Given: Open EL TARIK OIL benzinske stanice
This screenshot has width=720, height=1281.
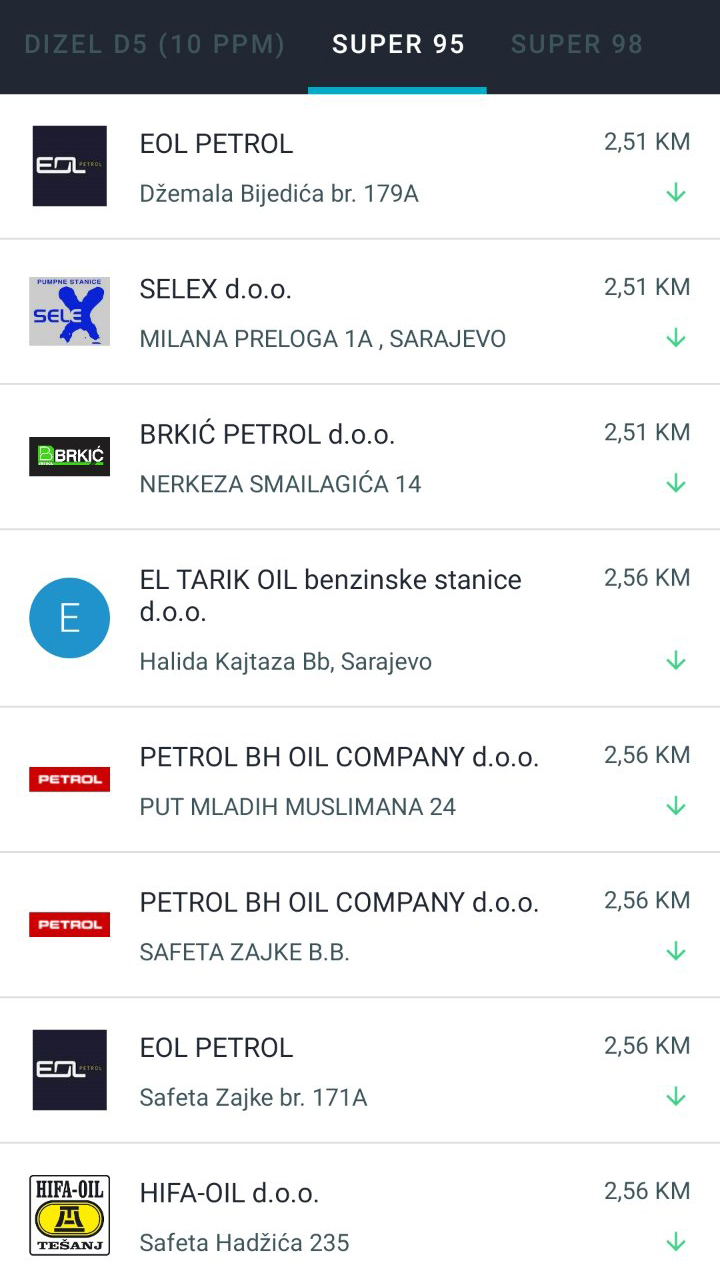Looking at the screenshot, I should click(360, 619).
